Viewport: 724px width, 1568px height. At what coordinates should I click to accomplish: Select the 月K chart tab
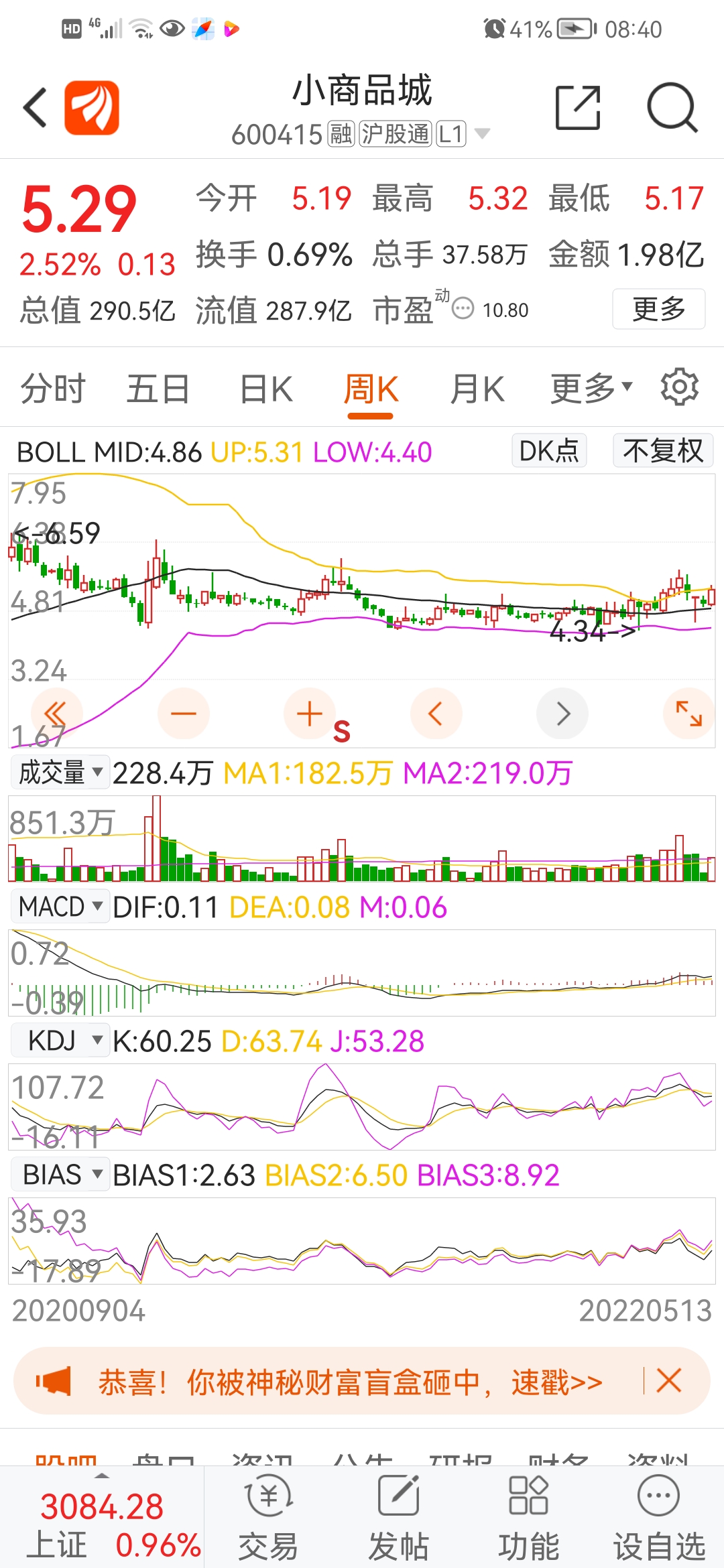coord(477,389)
